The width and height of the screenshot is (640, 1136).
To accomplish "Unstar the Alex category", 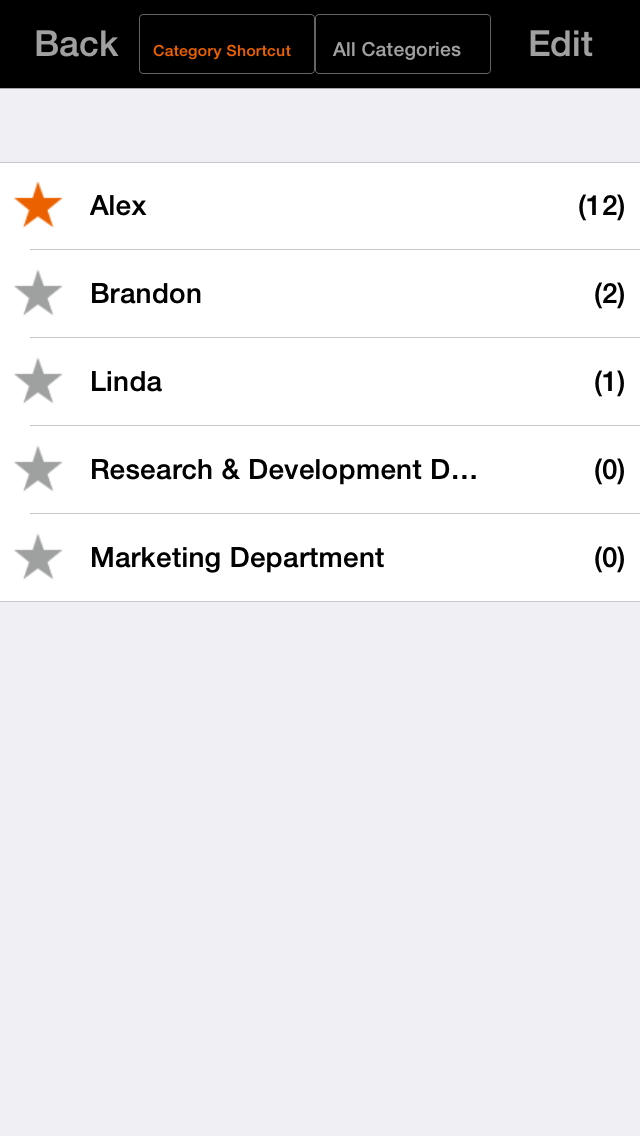I will [39, 206].
